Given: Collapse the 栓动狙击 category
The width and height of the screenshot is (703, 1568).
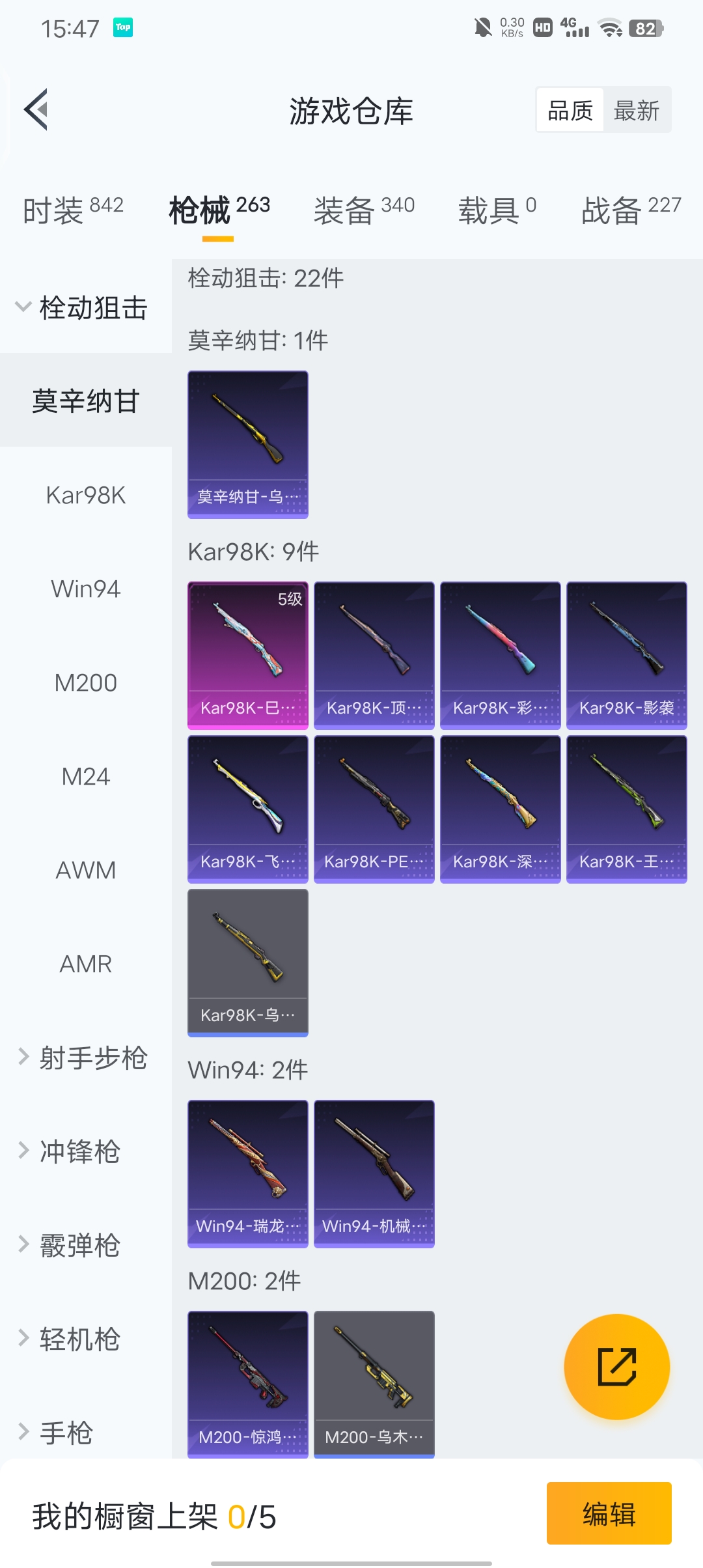Looking at the screenshot, I should coord(83,307).
